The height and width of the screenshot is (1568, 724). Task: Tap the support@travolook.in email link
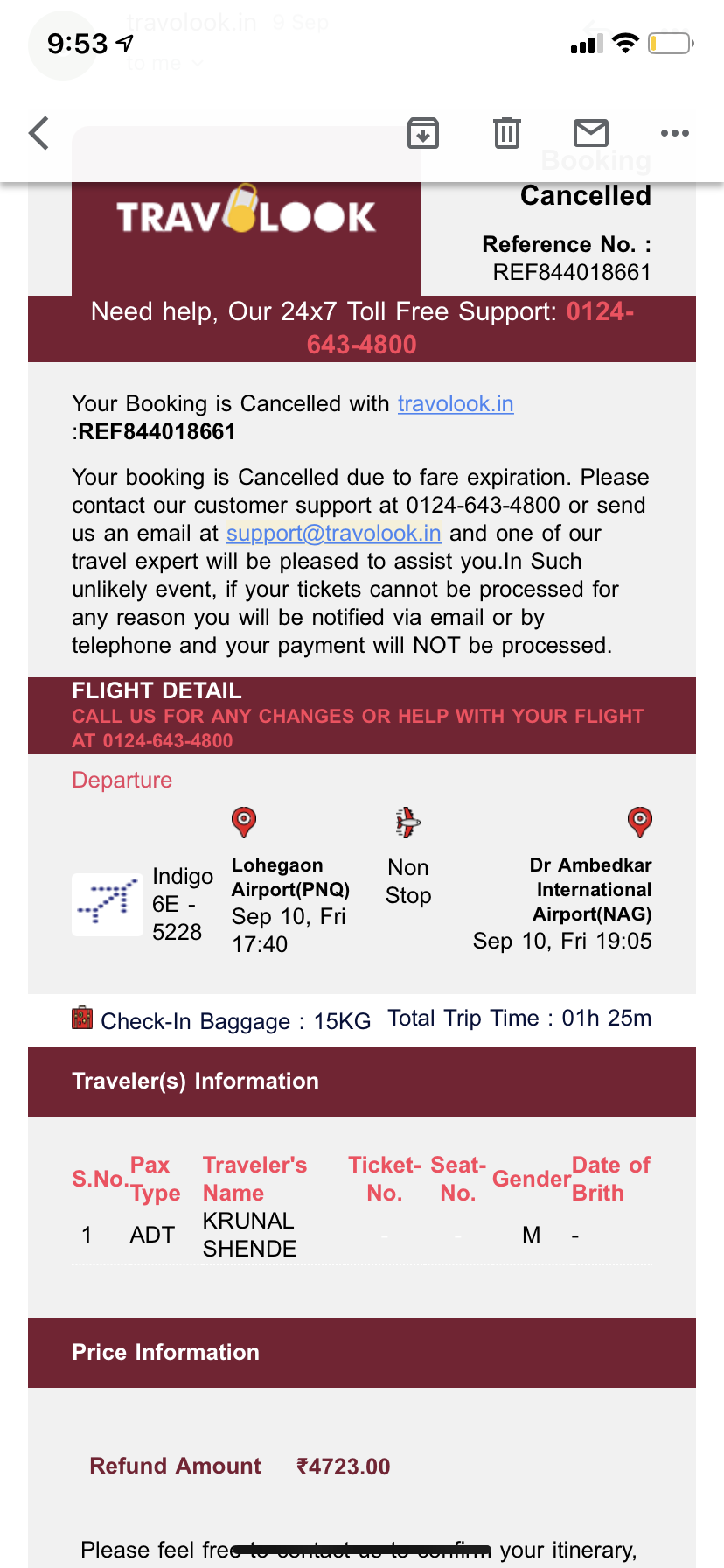point(334,533)
